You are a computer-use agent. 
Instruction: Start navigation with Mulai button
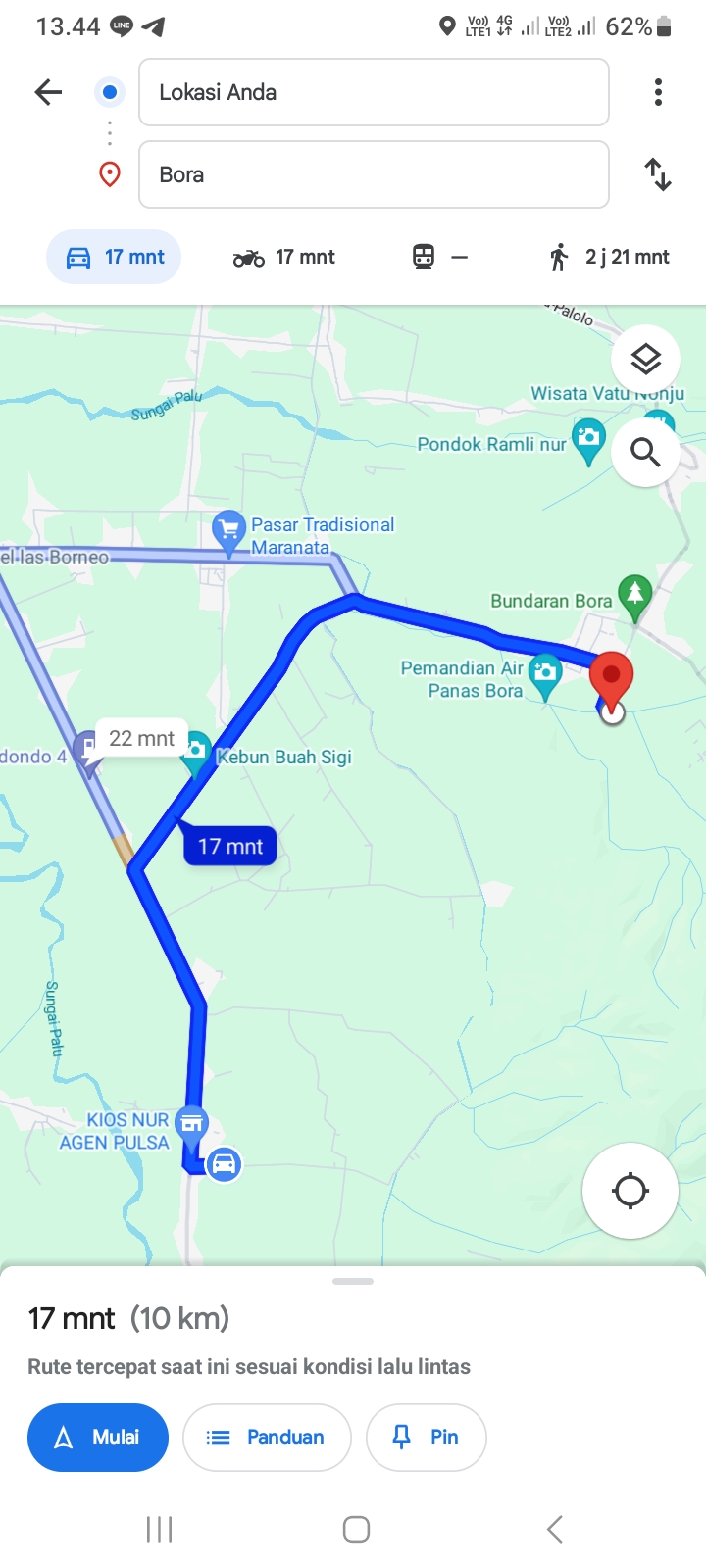pos(98,1437)
